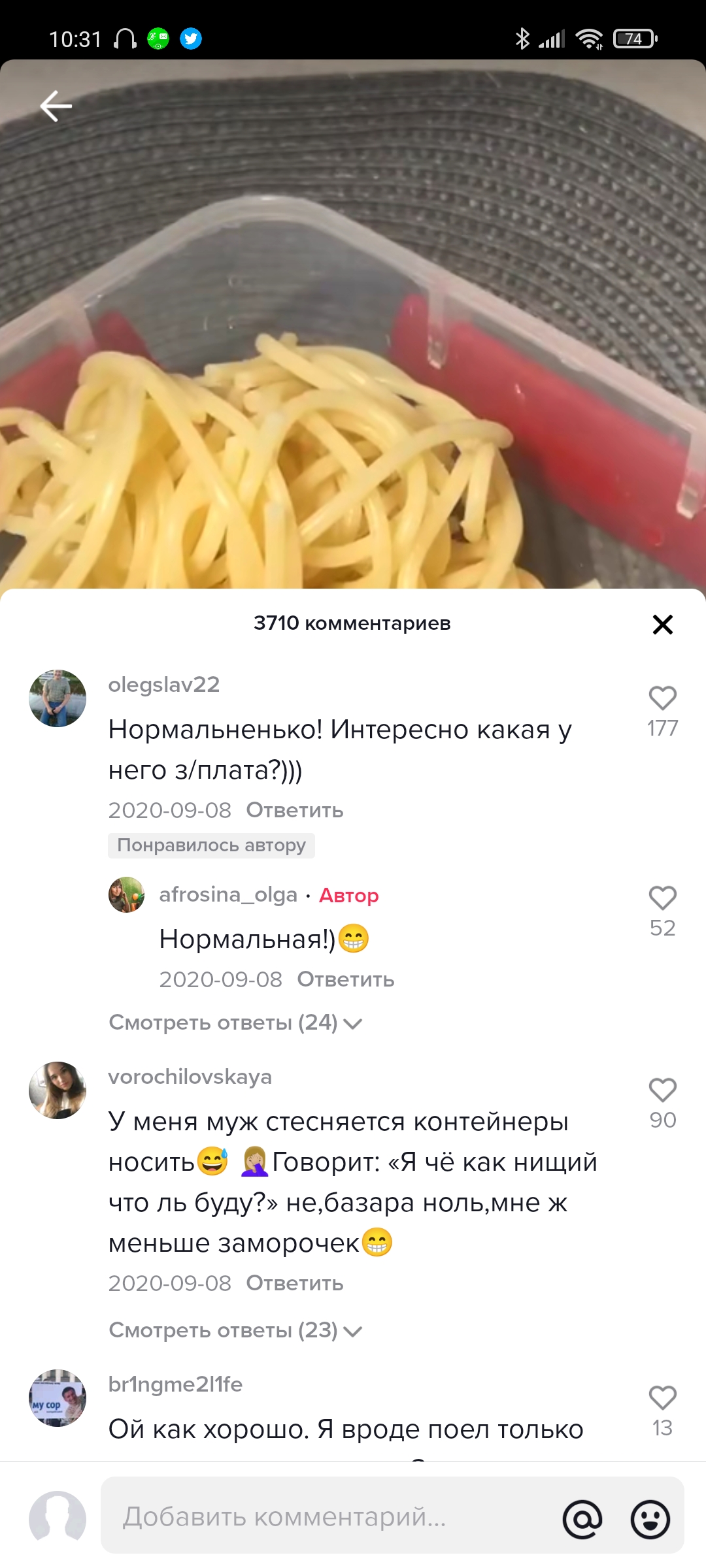Screen dimensions: 706x1568
Task: Open the emoji picker
Action: (x=650, y=1519)
